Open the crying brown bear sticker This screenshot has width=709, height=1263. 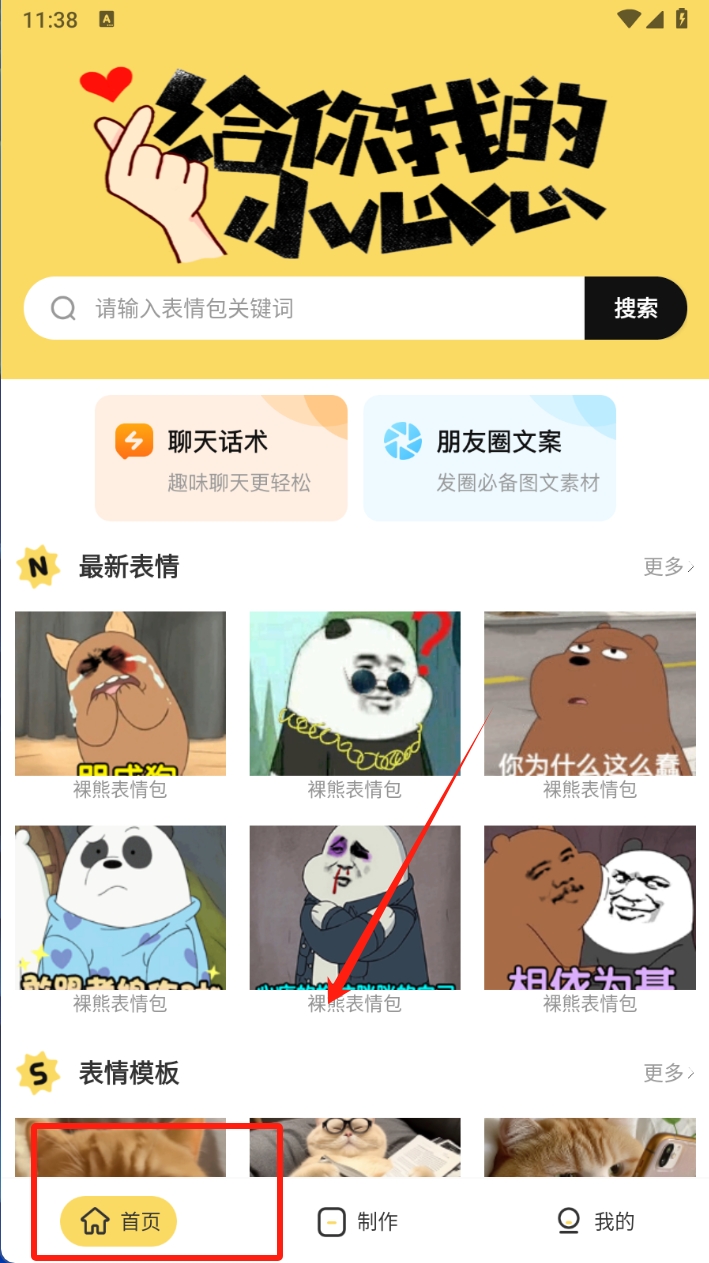120,693
